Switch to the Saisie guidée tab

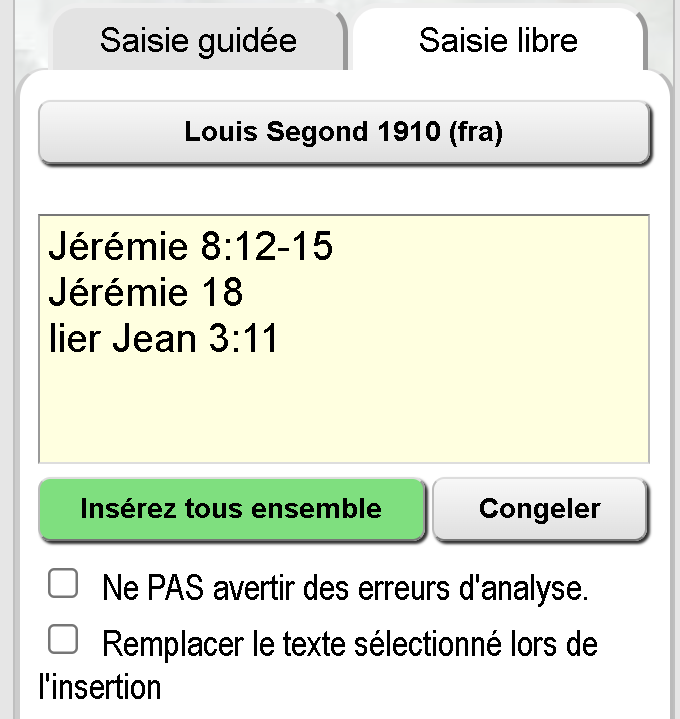(198, 42)
